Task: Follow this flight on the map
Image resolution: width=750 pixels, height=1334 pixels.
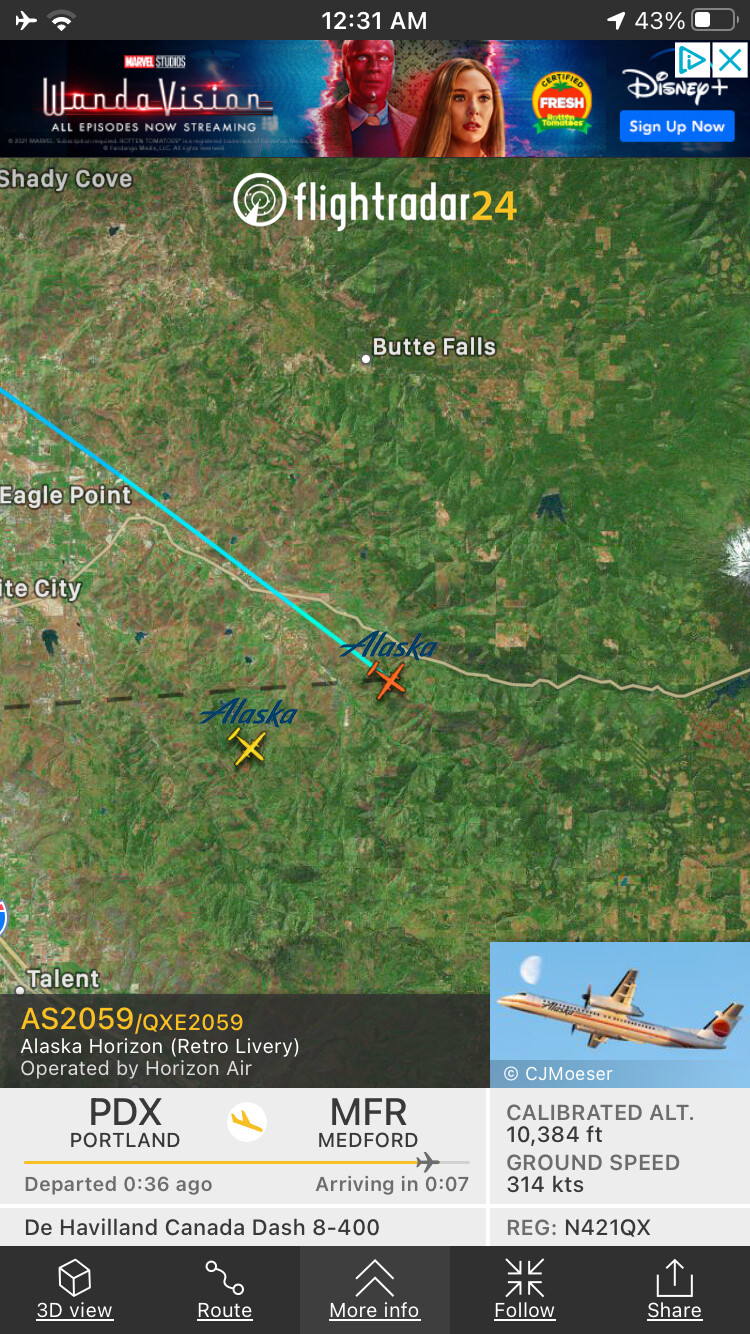Action: click(525, 1289)
